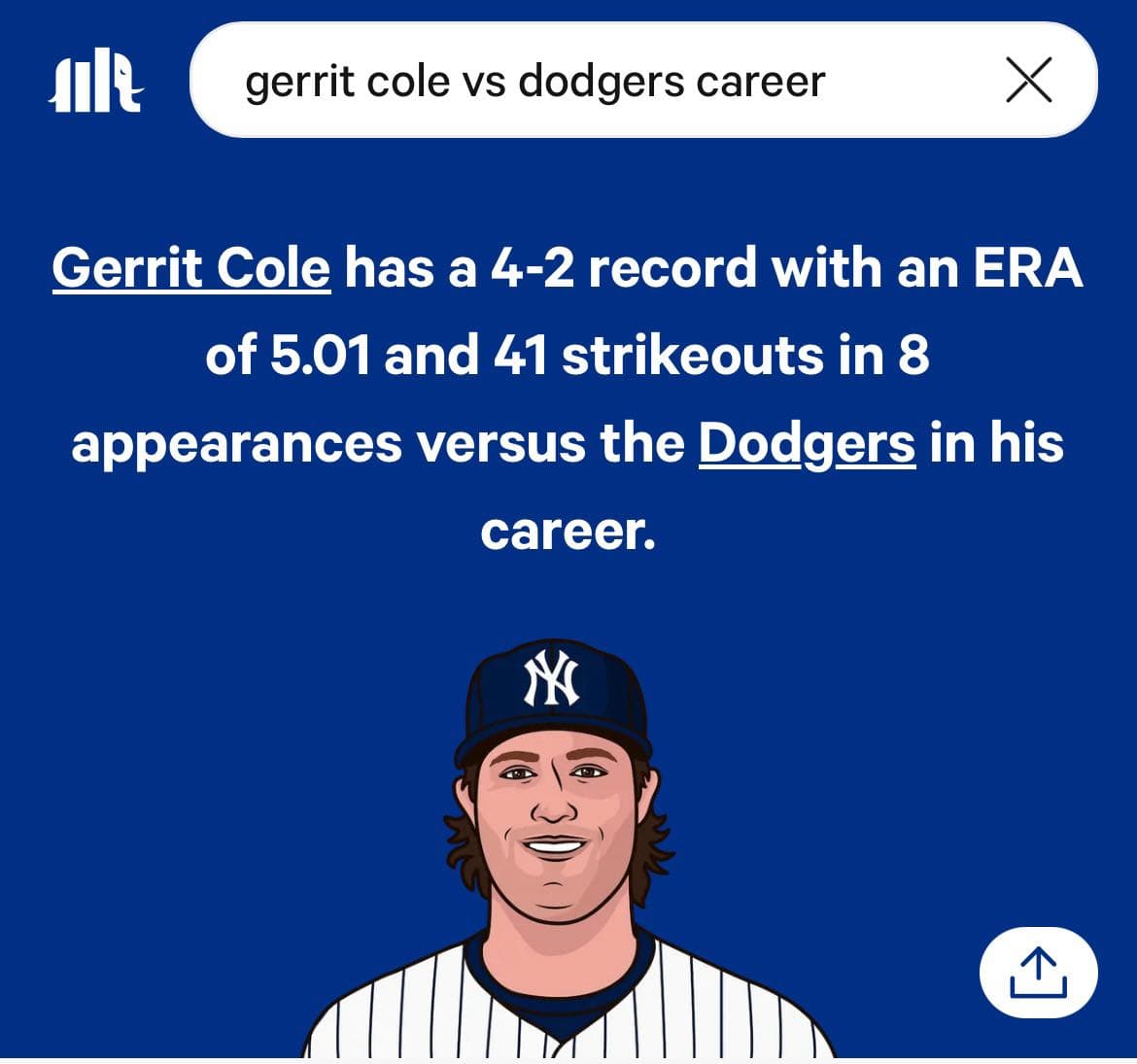Share this stat result

[x=1038, y=973]
